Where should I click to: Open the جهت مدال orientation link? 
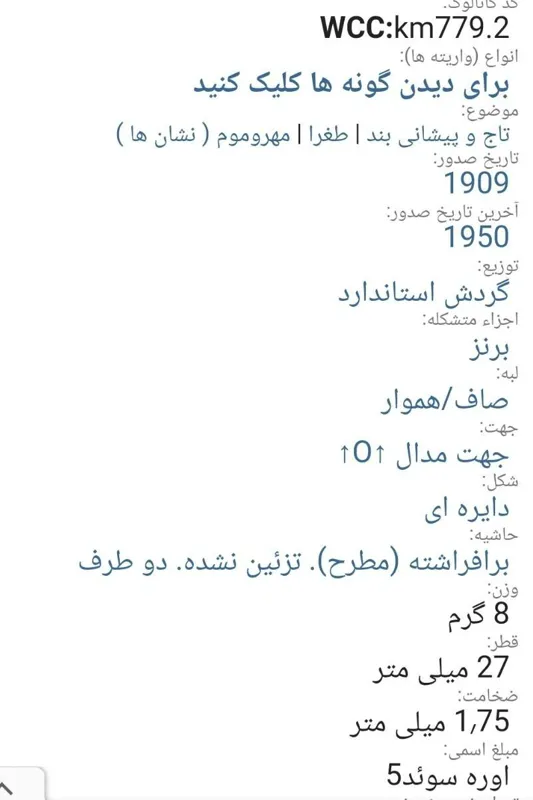[424, 454]
